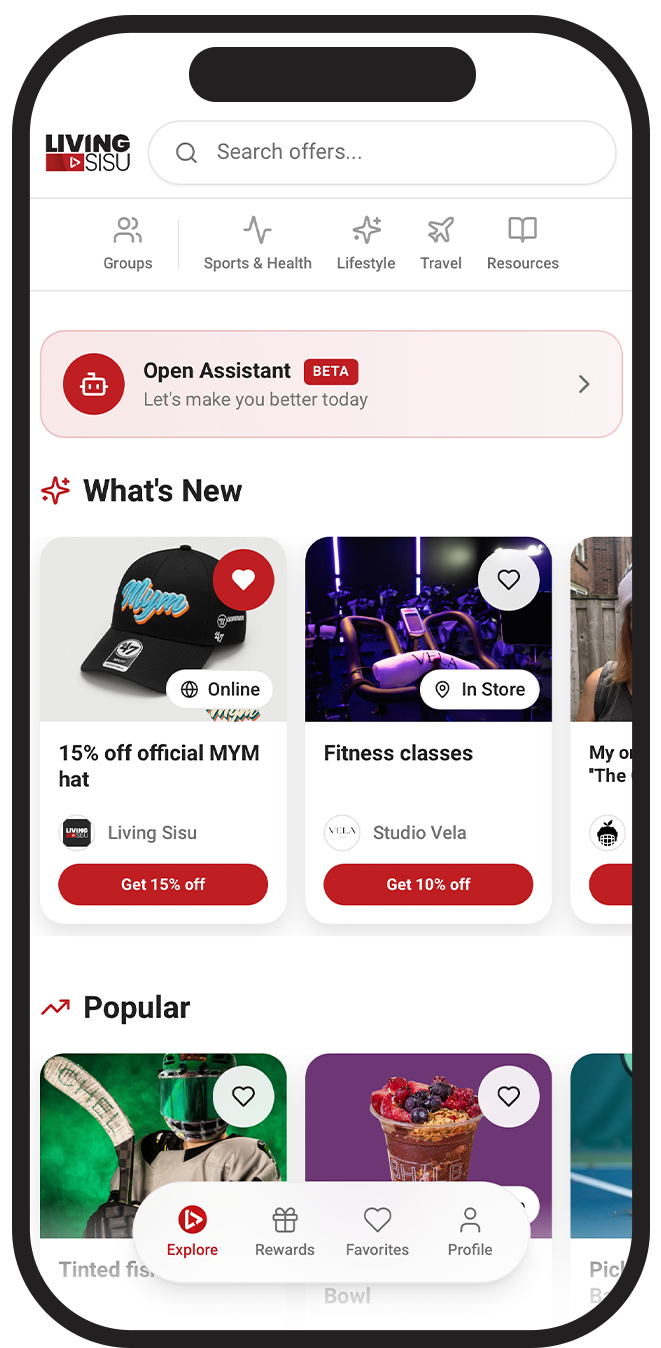Select the Lifestyle category
Viewport: 661px width, 1348px height.
[366, 244]
